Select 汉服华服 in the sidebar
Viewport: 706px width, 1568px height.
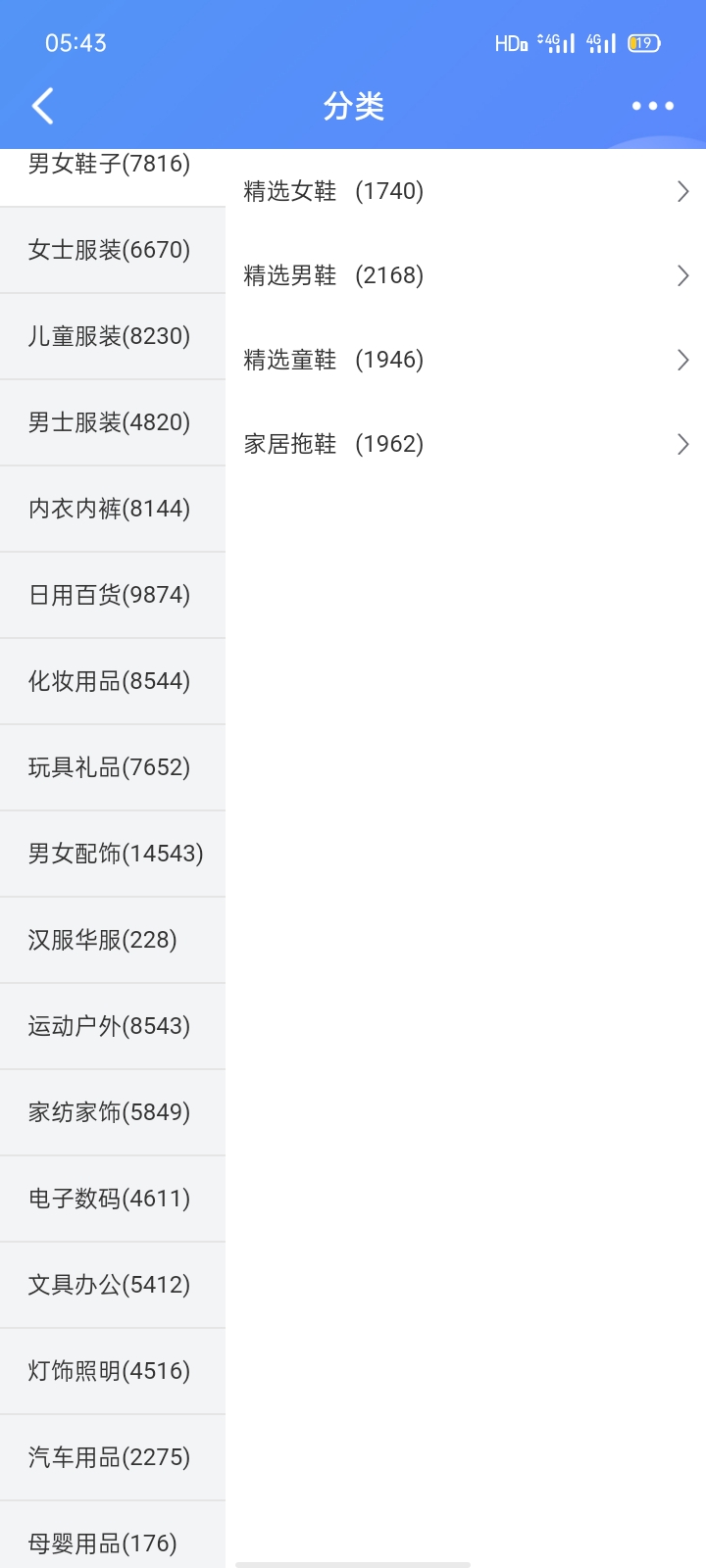(x=103, y=940)
